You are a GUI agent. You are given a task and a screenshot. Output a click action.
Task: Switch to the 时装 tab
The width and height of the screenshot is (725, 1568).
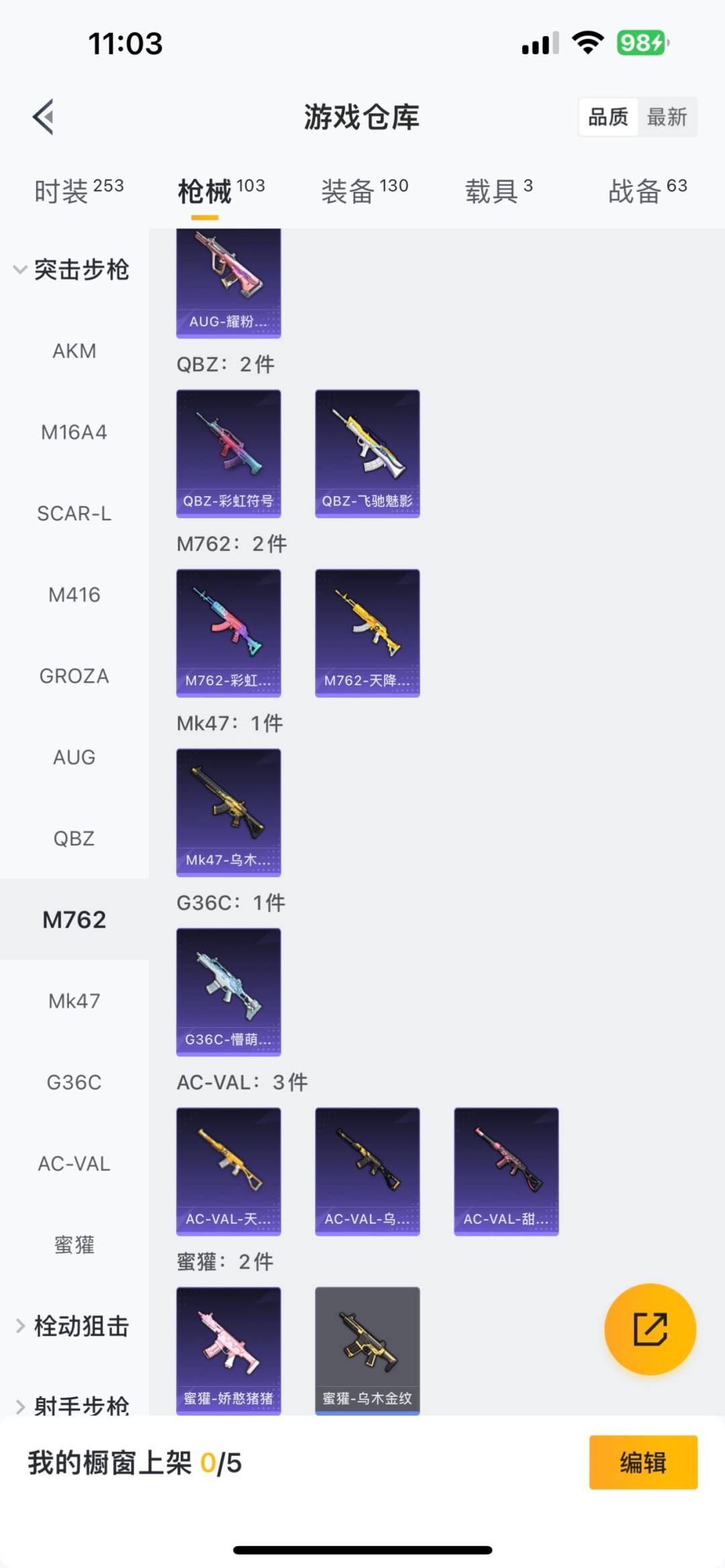(x=79, y=191)
